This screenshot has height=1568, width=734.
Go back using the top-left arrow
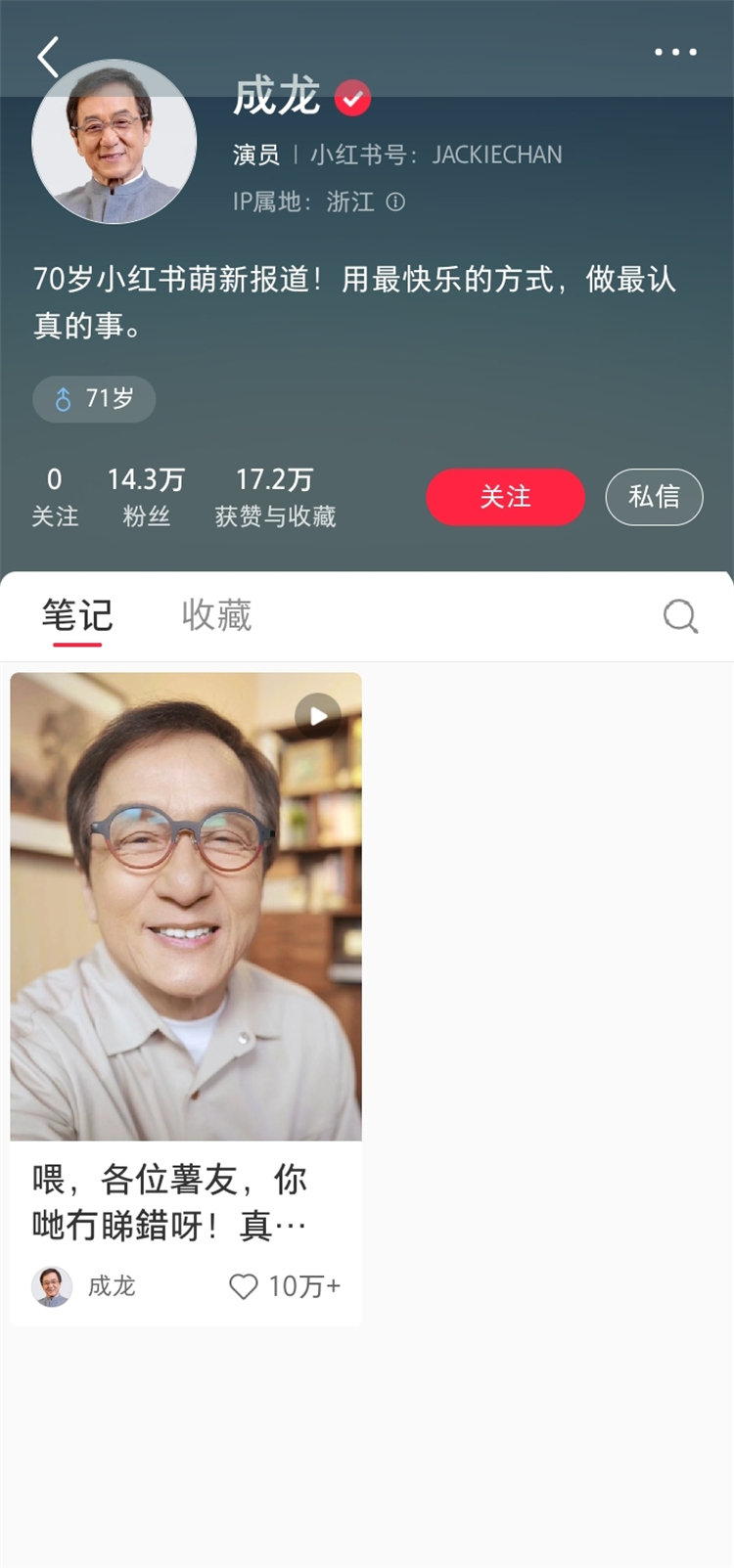tap(48, 57)
